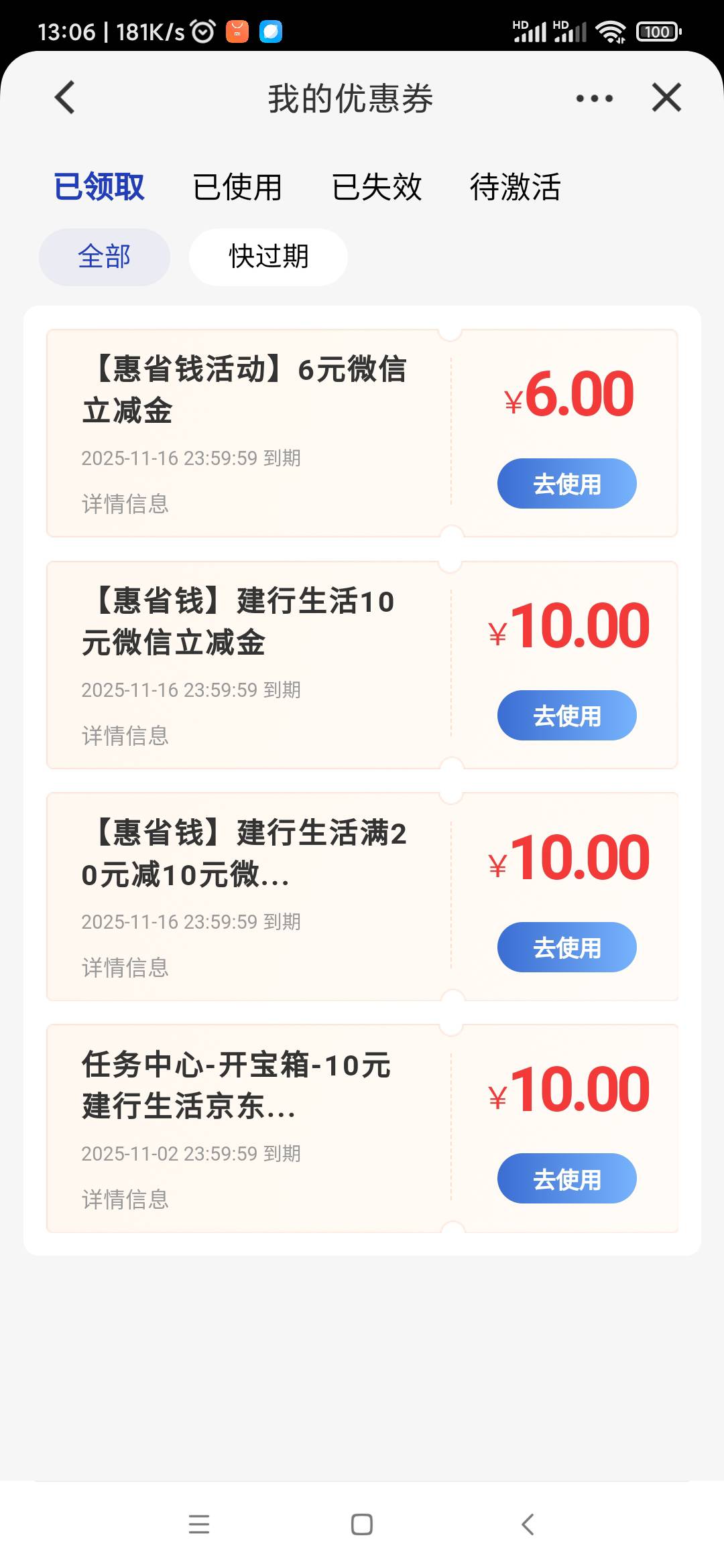
Task: Open the 待激活 tab
Action: 515,187
